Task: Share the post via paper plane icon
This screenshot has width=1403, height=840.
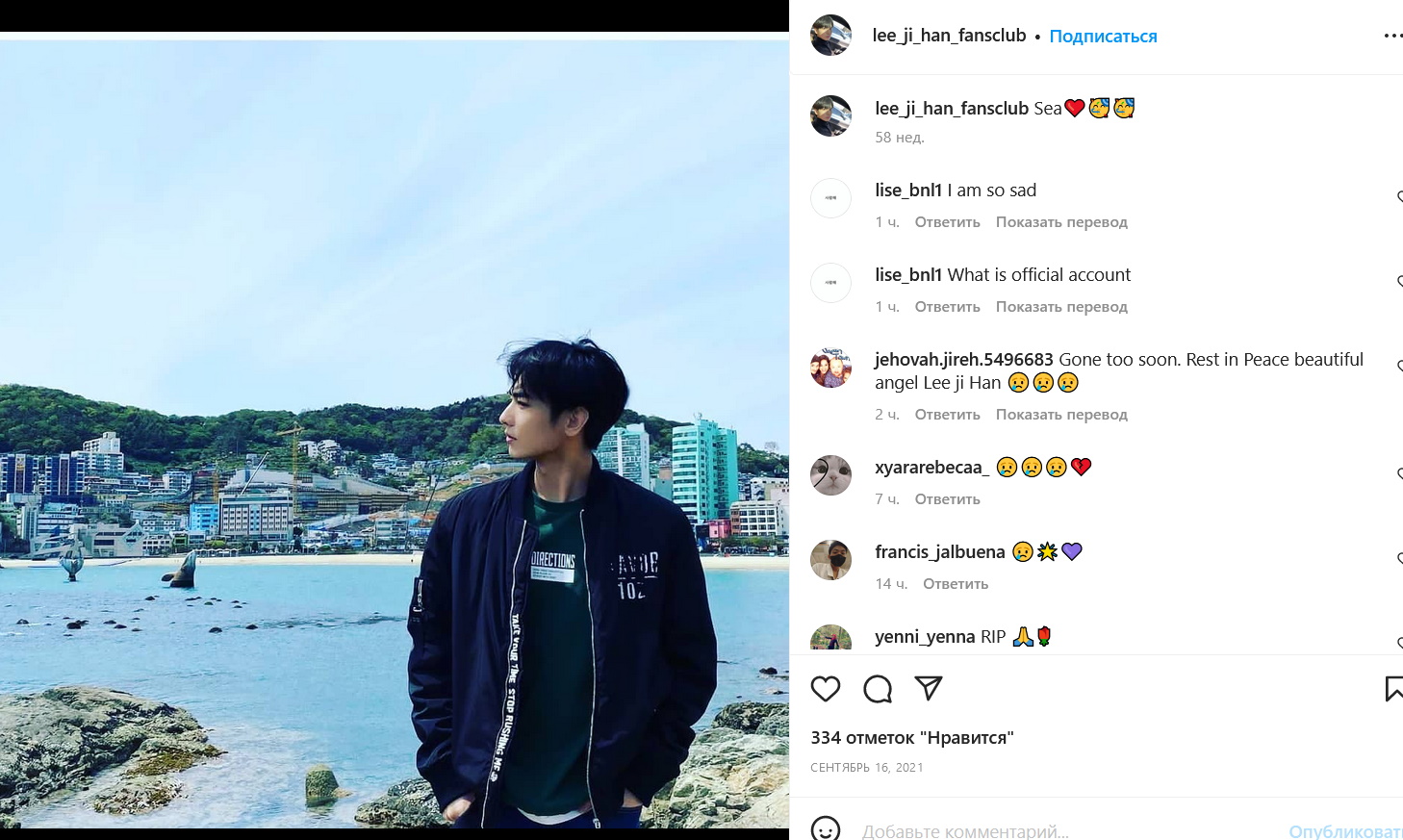Action: [929, 688]
